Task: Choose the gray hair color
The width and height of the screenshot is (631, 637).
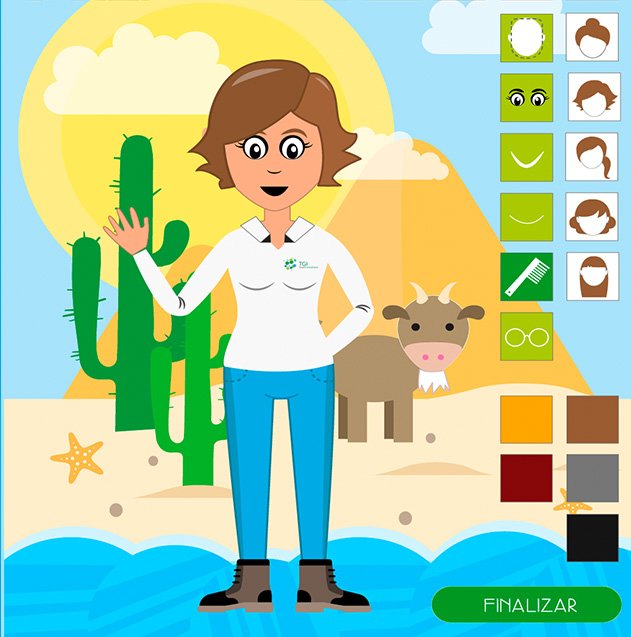Action: coord(592,478)
